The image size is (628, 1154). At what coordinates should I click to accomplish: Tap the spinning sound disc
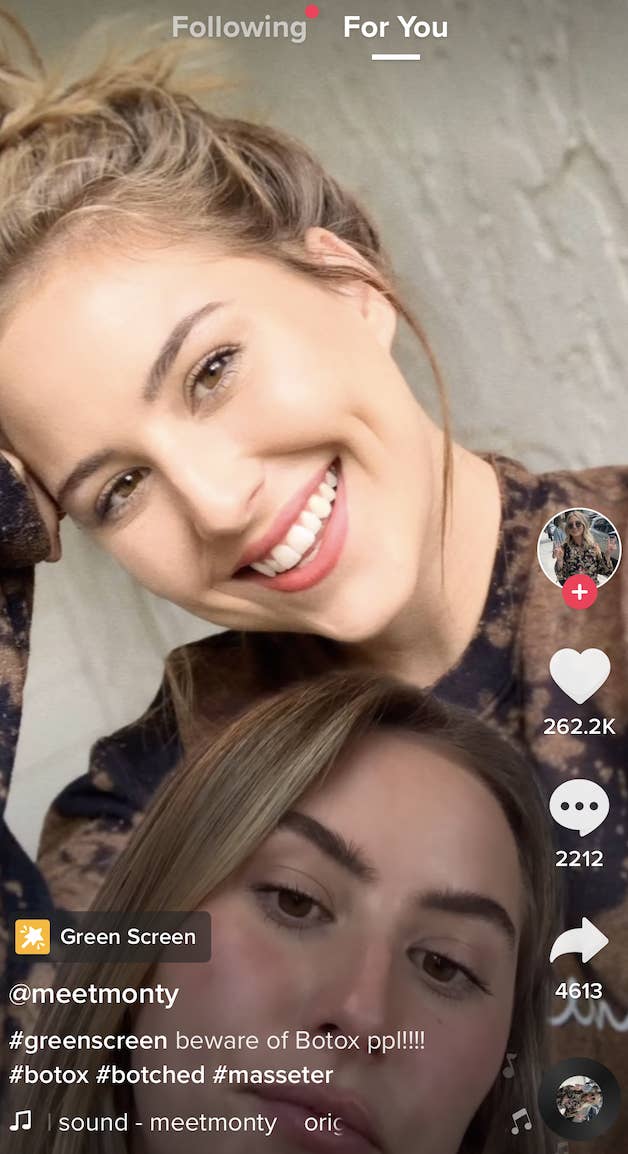coord(579,1099)
